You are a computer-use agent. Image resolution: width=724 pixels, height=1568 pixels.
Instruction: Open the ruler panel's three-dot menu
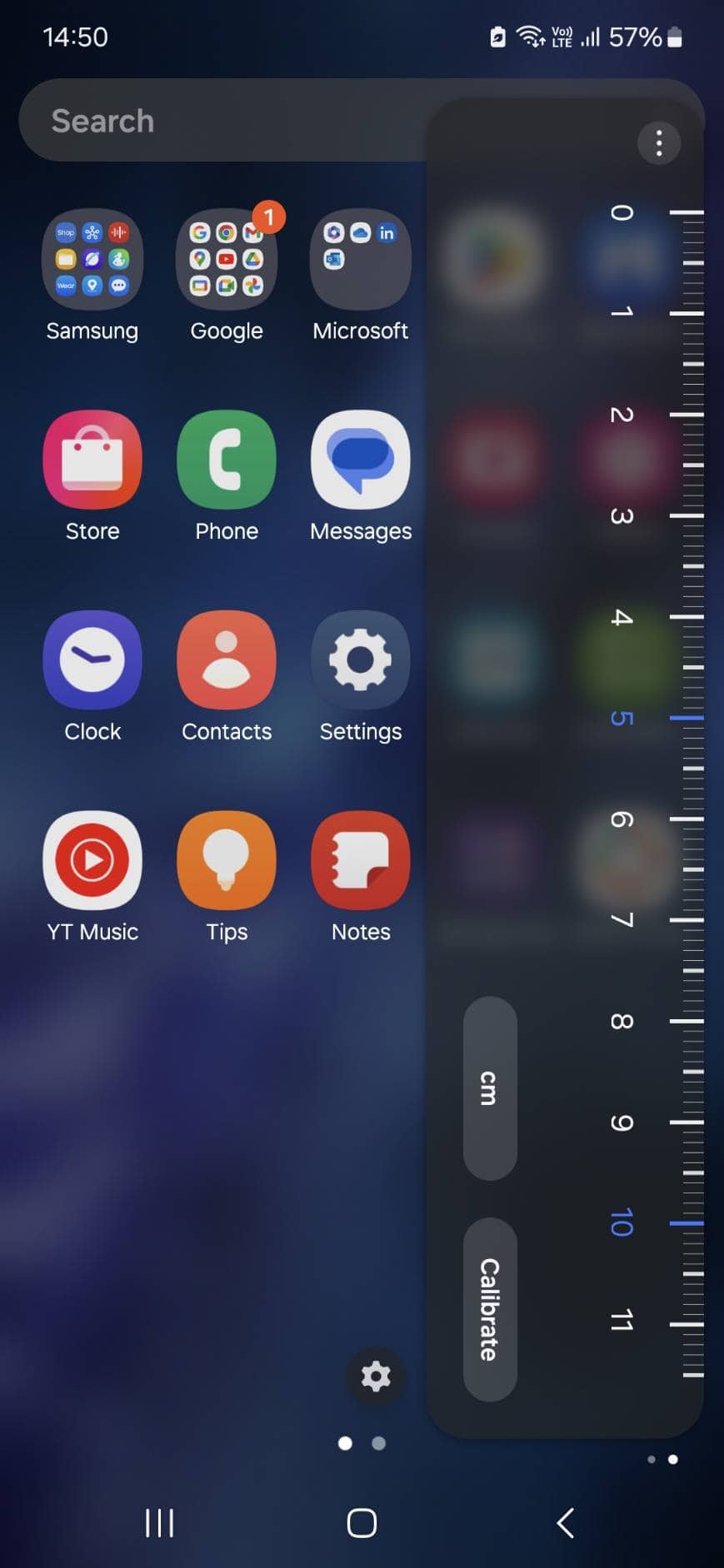point(658,142)
